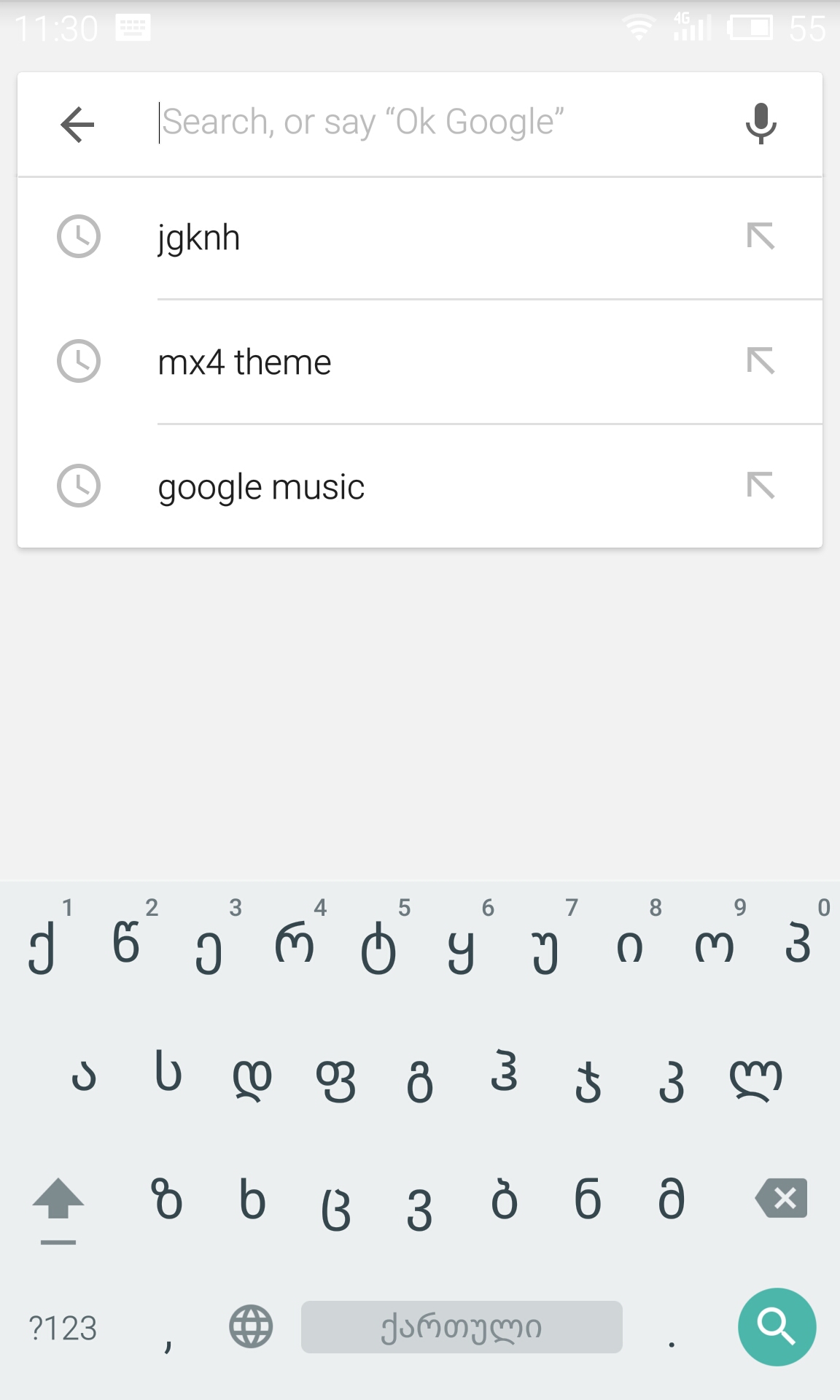Submit search with the keyboard magnifier key
The width and height of the screenshot is (840, 1400).
click(x=777, y=1326)
